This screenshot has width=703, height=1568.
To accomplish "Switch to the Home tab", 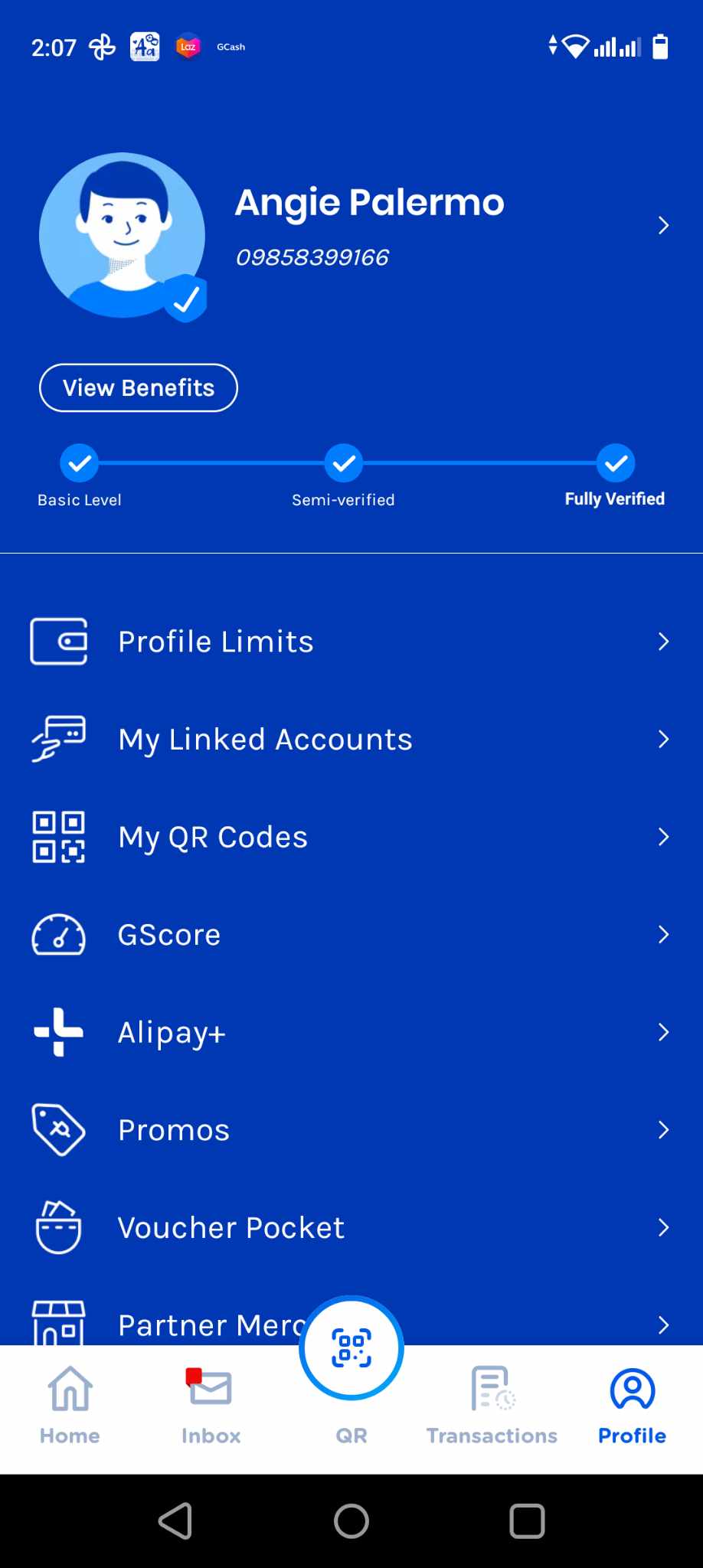I will click(70, 1405).
